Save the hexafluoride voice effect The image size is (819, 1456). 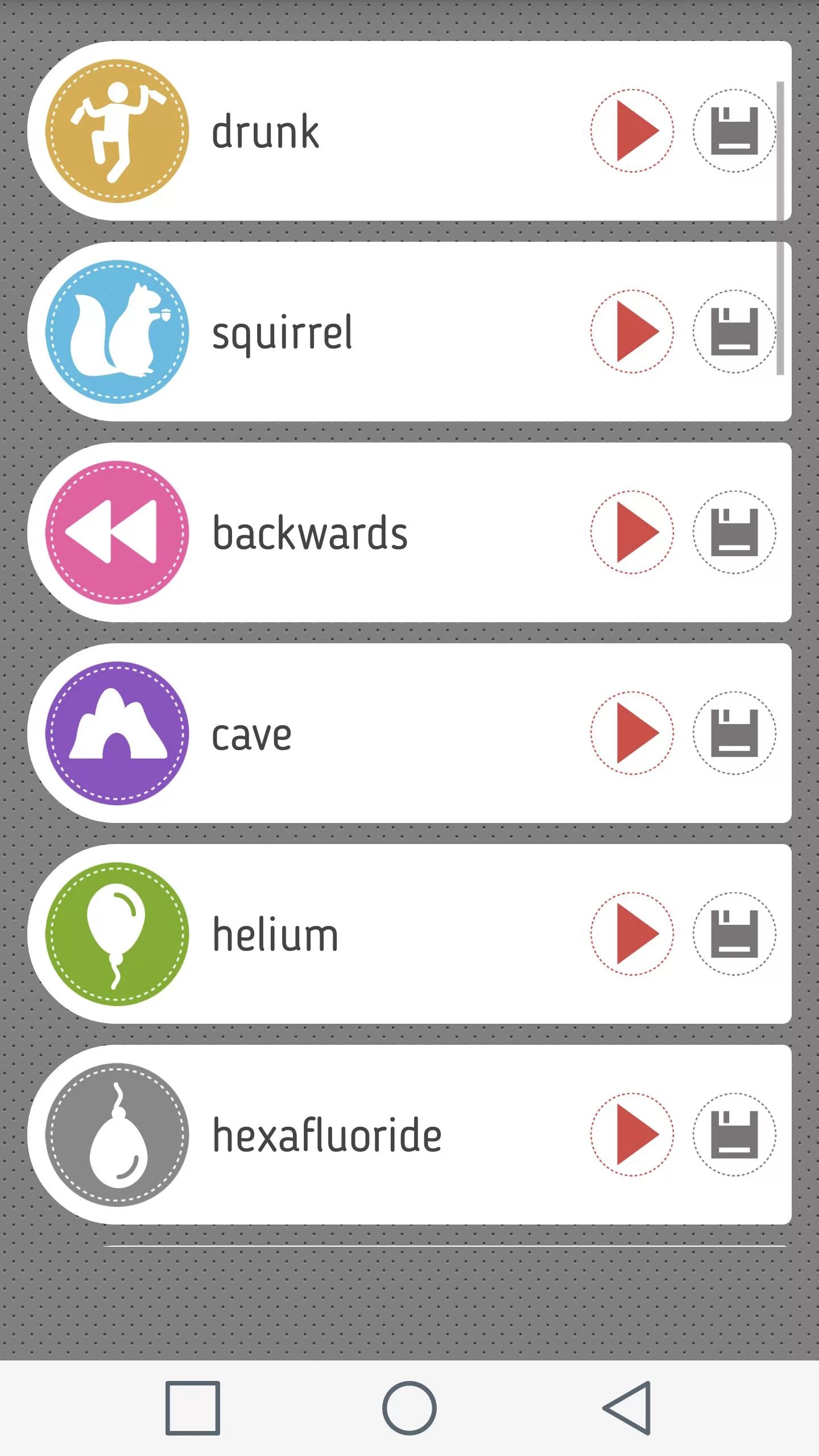tap(734, 1135)
